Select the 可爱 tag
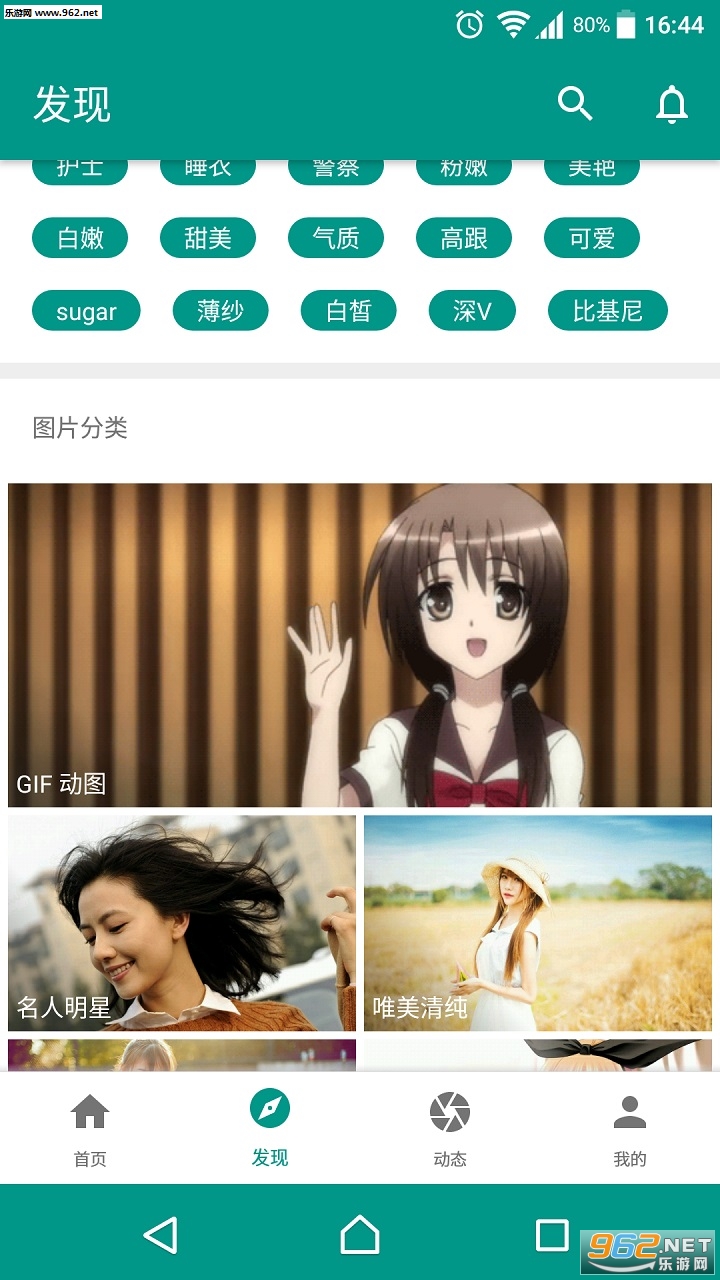Viewport: 720px width, 1280px height. click(x=592, y=237)
